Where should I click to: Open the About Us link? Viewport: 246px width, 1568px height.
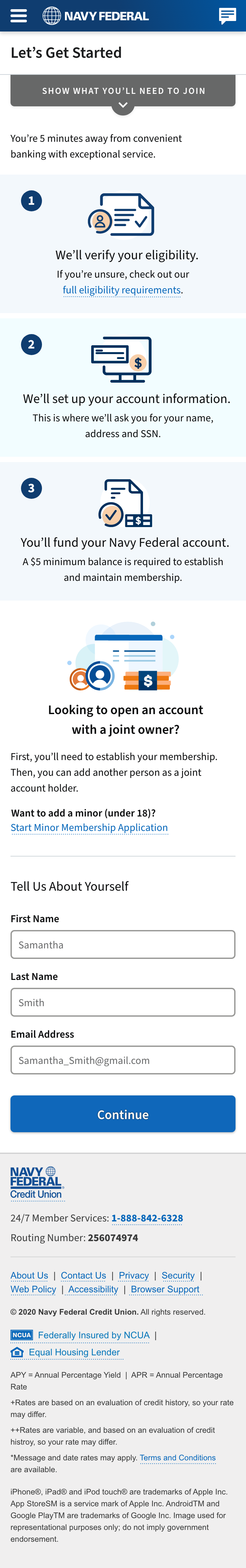29,1275
